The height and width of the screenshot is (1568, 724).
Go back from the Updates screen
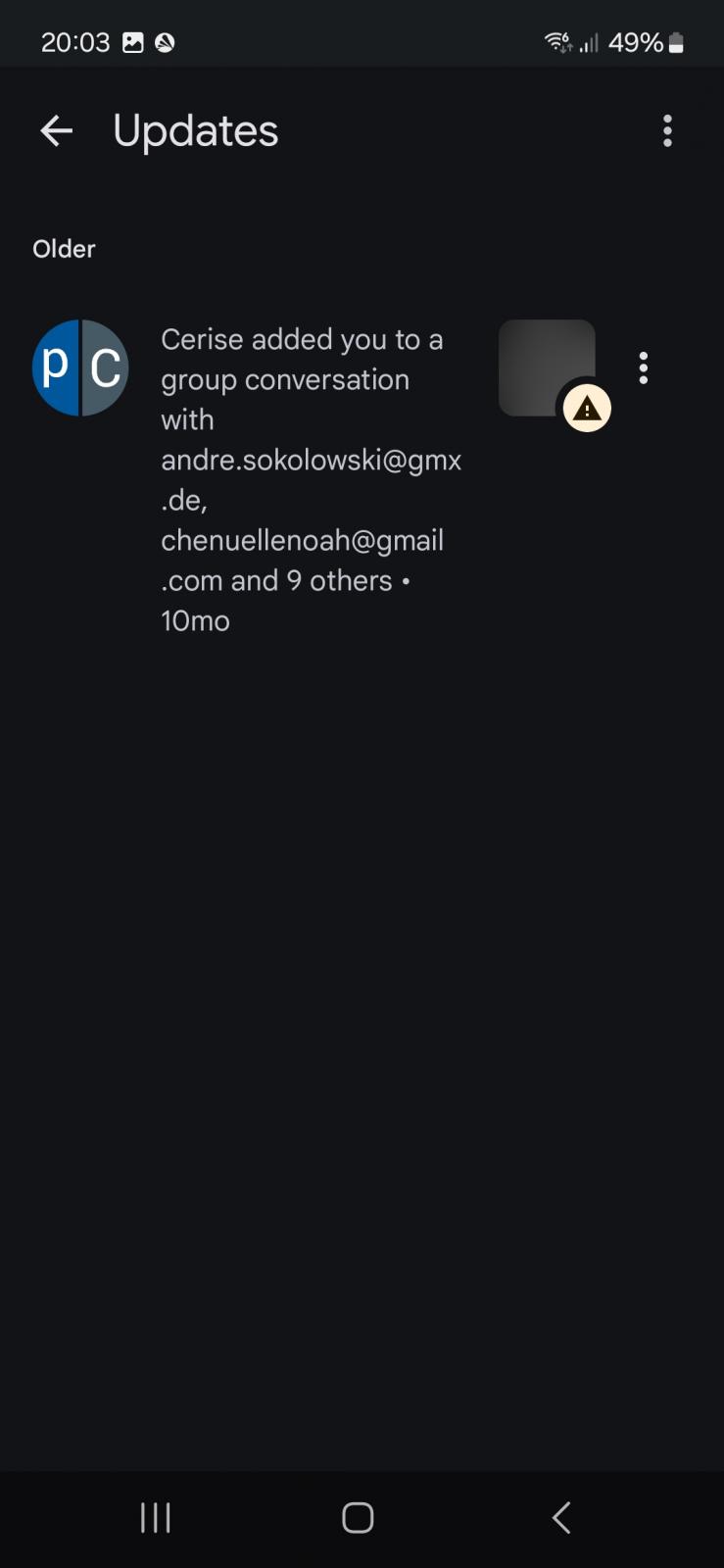click(56, 130)
